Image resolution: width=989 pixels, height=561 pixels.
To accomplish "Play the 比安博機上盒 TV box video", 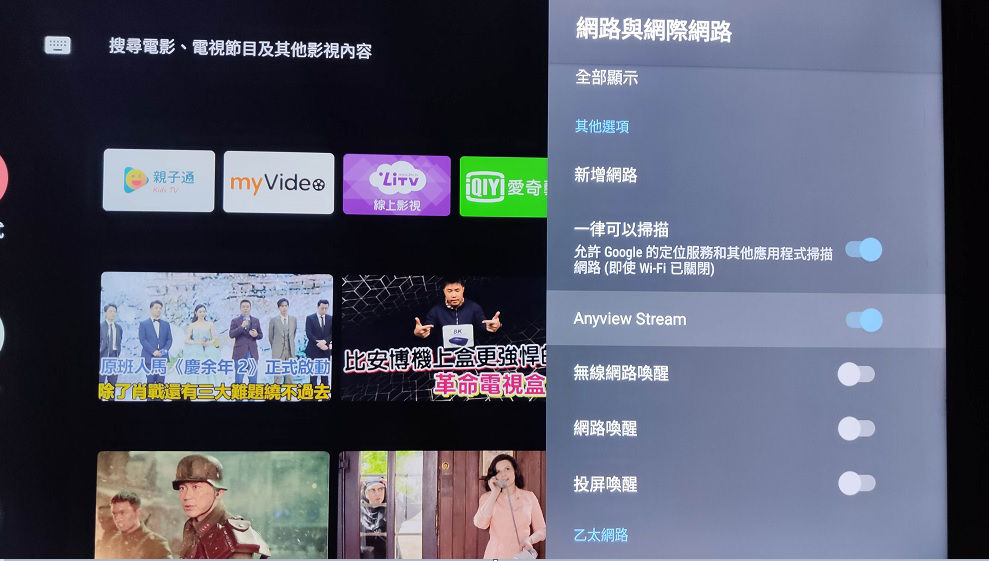I will coord(444,337).
